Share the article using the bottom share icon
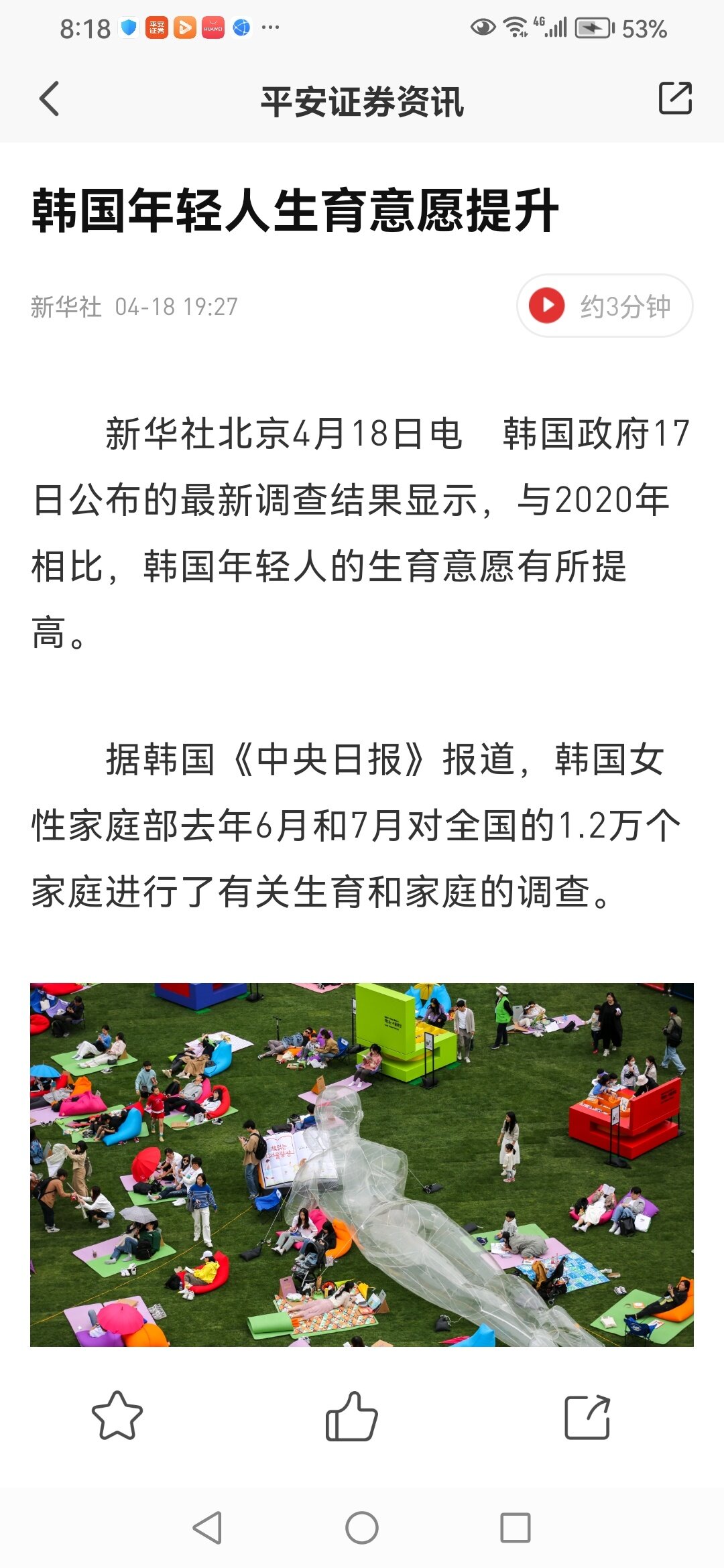 point(587,1417)
